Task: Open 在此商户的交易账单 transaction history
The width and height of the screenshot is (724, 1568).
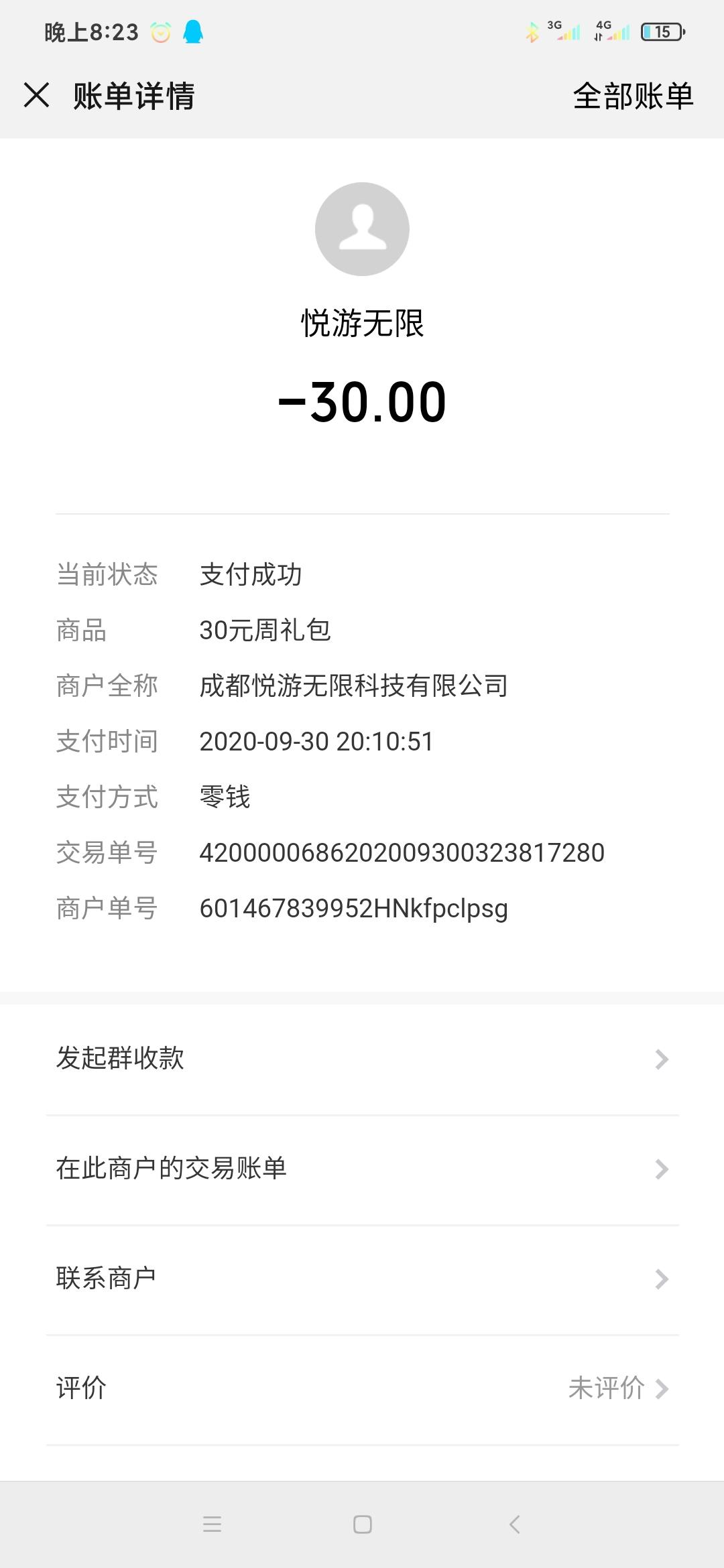Action: (x=172, y=1169)
